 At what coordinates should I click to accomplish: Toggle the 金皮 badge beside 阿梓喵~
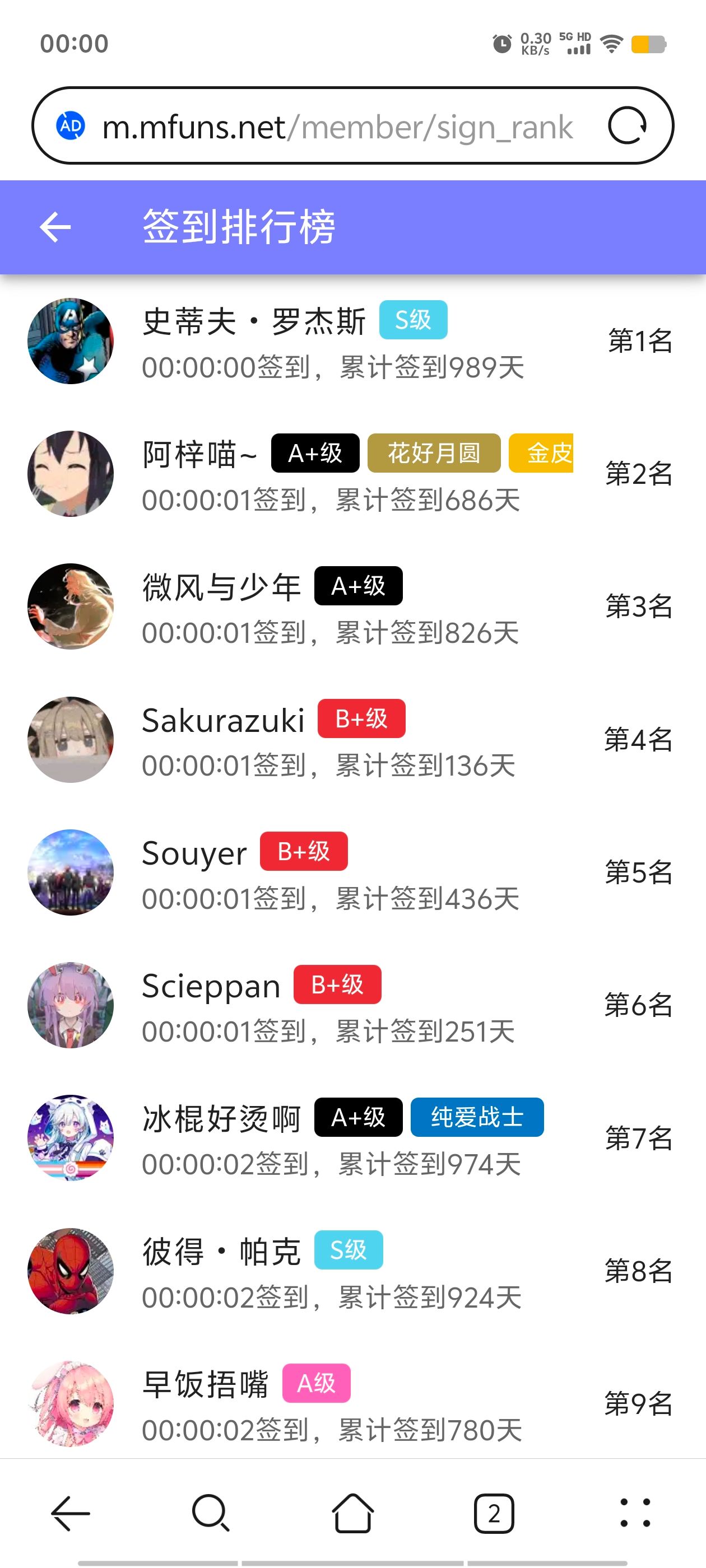pos(541,454)
